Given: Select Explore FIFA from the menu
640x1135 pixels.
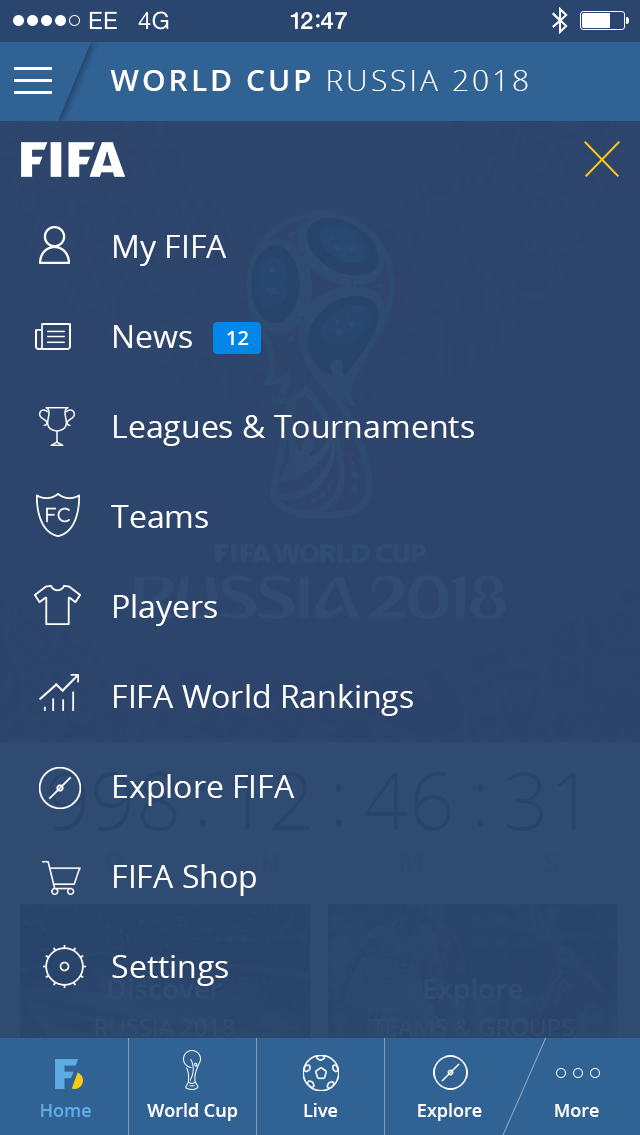Looking at the screenshot, I should click(202, 787).
